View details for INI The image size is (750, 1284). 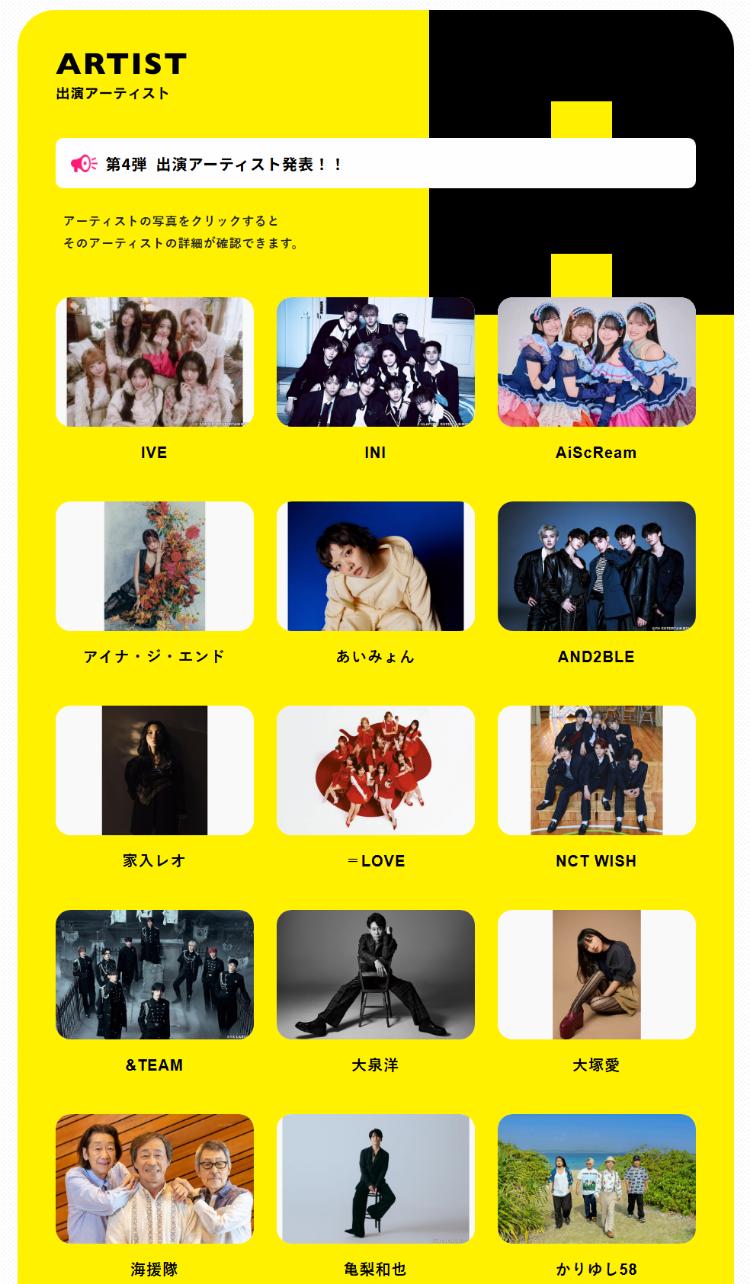(376, 362)
